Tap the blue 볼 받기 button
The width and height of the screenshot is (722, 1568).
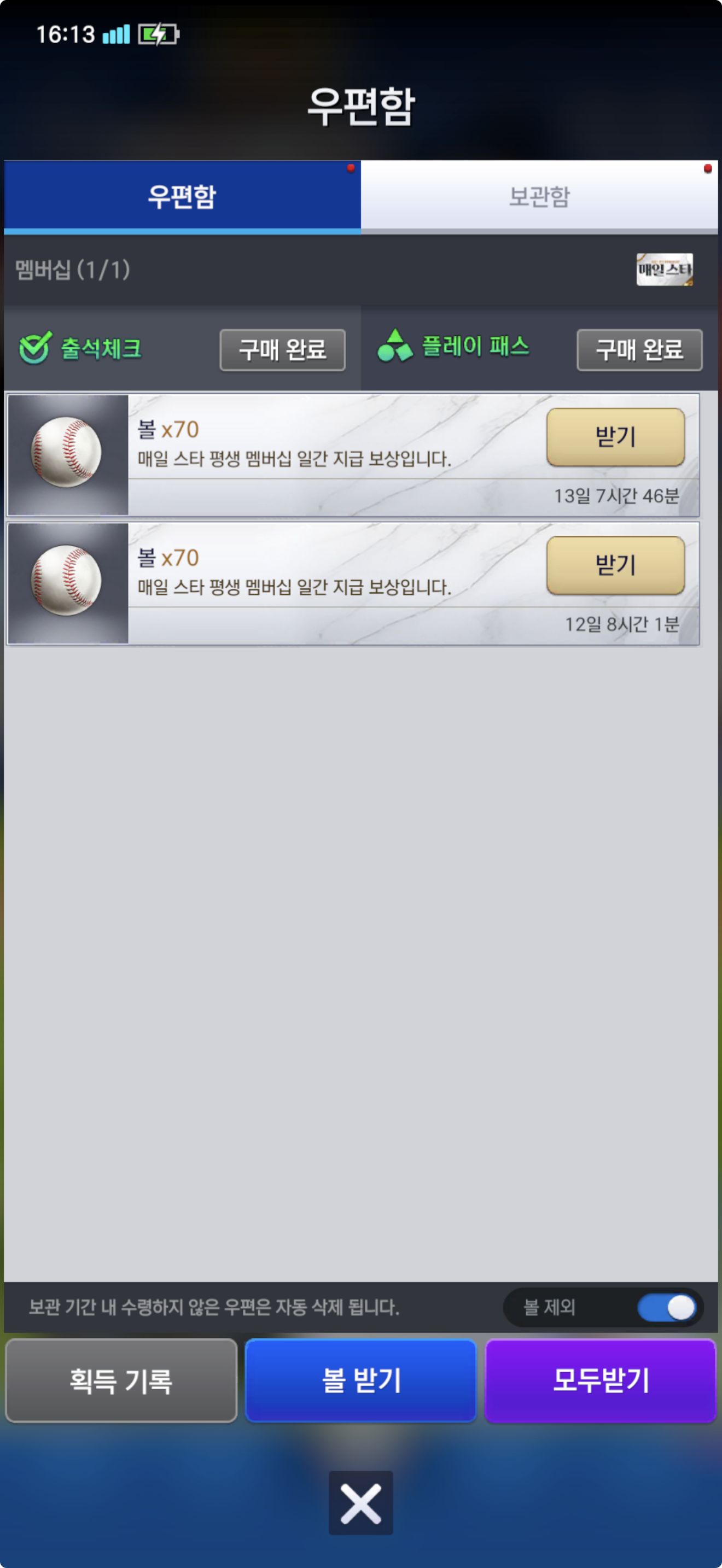[x=361, y=1380]
